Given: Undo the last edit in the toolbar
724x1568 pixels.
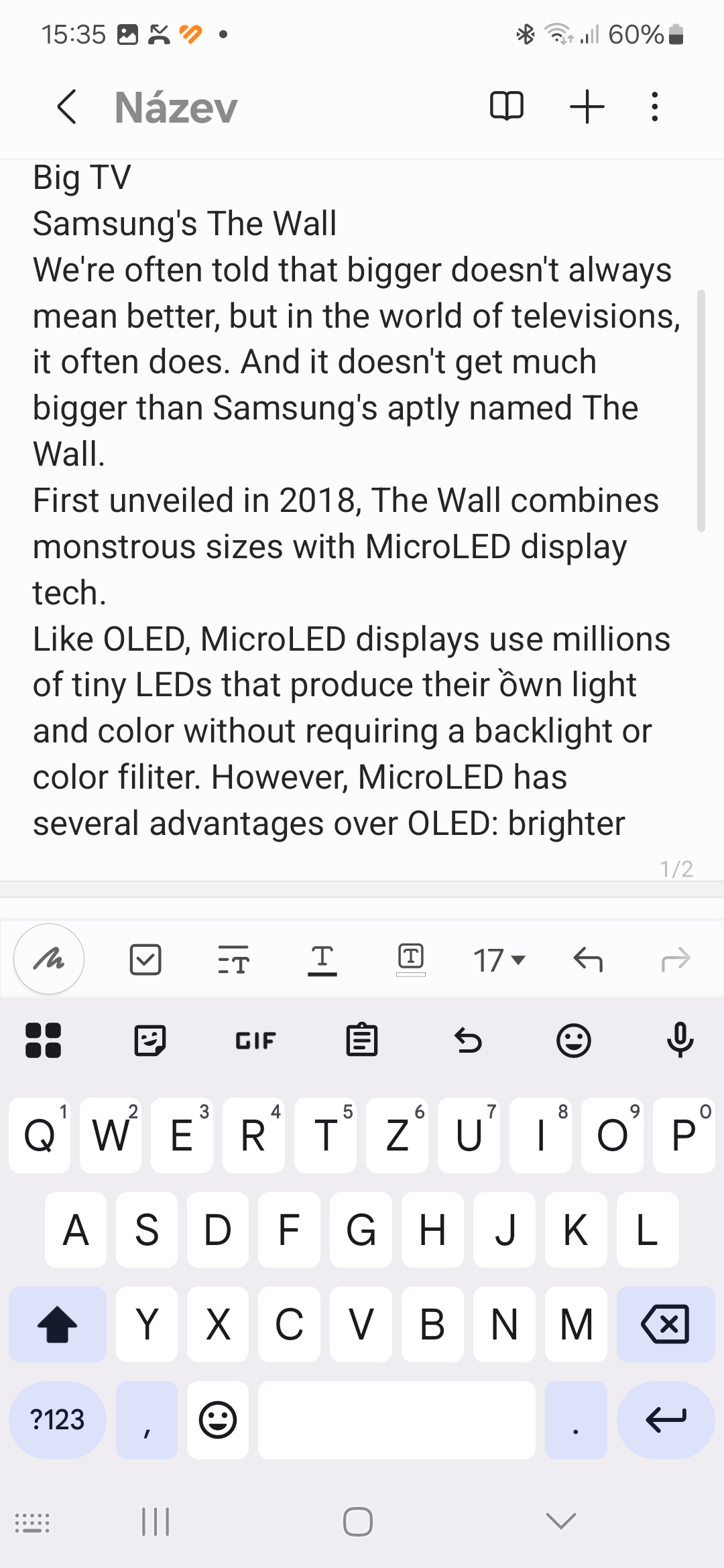Looking at the screenshot, I should pyautogui.click(x=588, y=960).
